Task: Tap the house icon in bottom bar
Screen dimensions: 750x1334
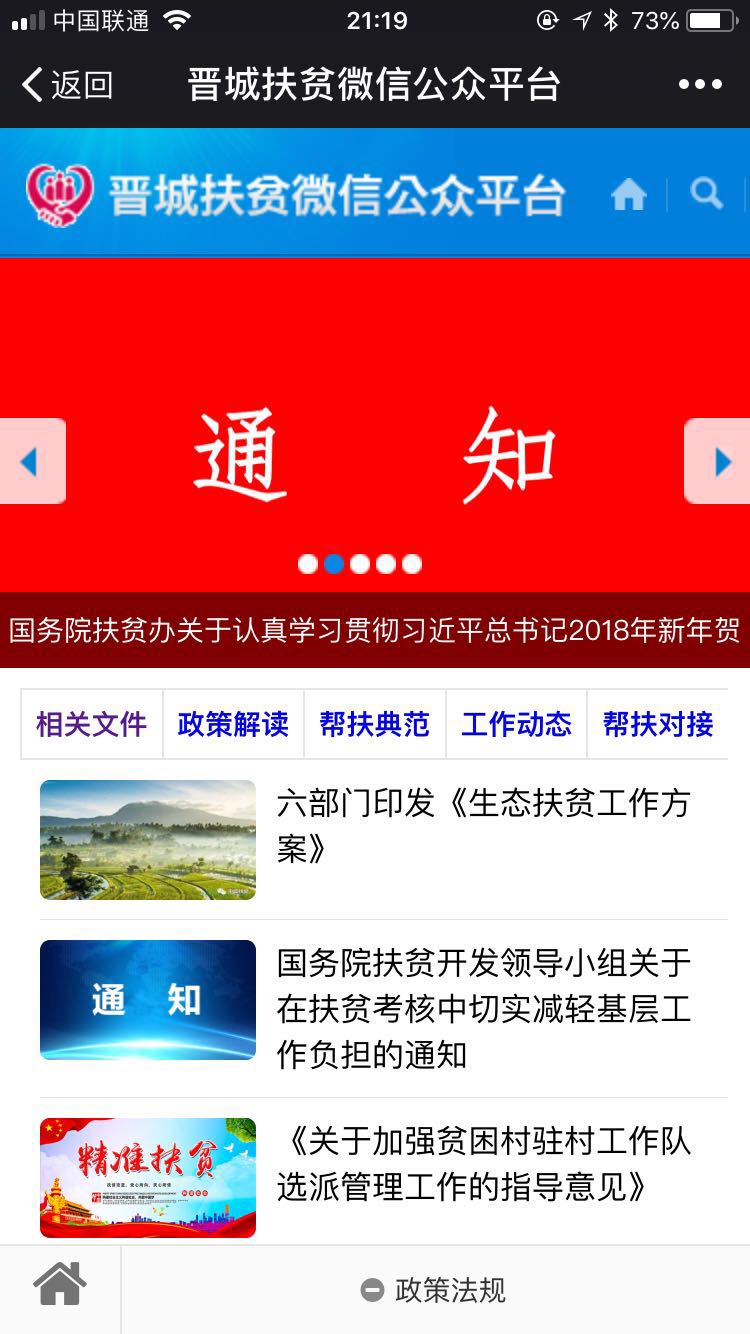Action: (x=60, y=1287)
